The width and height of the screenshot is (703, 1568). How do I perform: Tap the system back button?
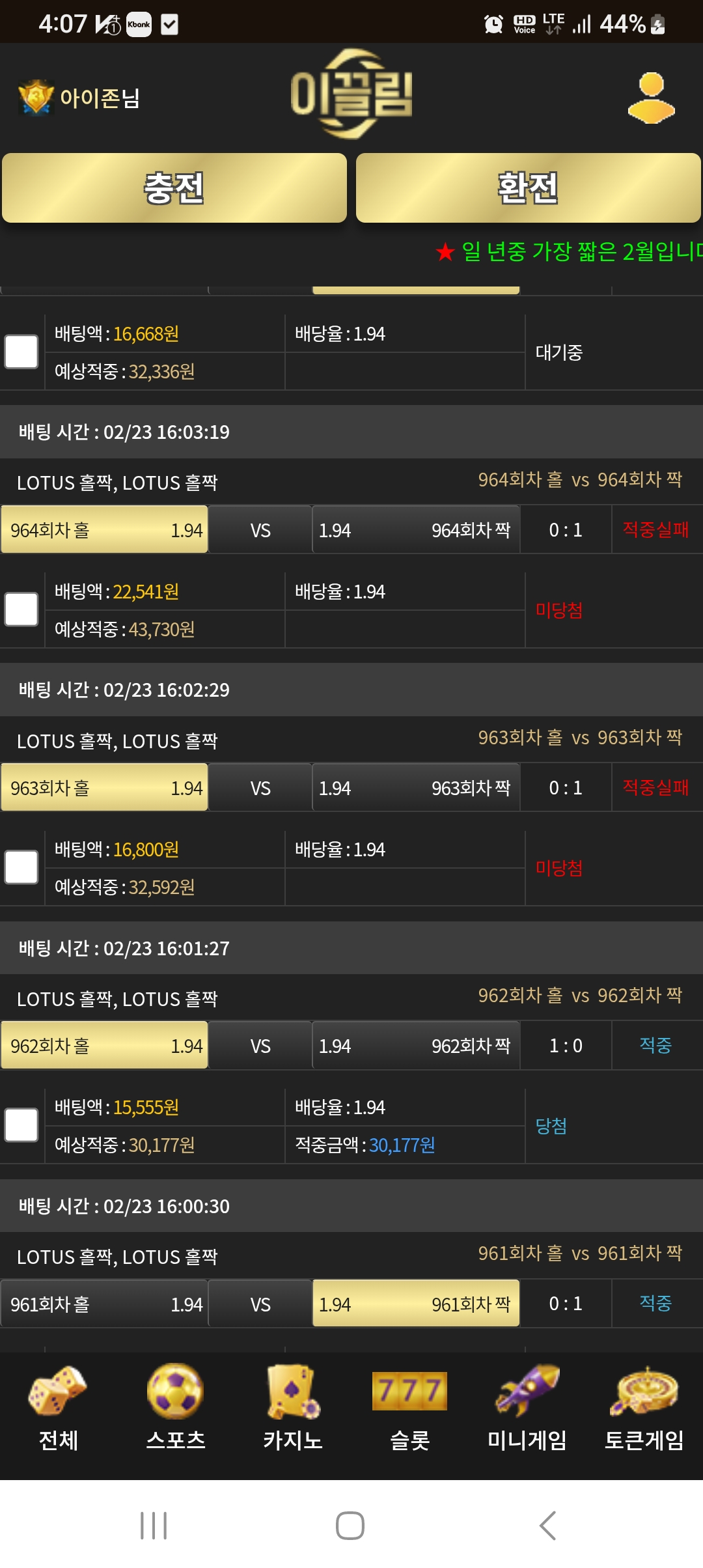click(548, 1526)
